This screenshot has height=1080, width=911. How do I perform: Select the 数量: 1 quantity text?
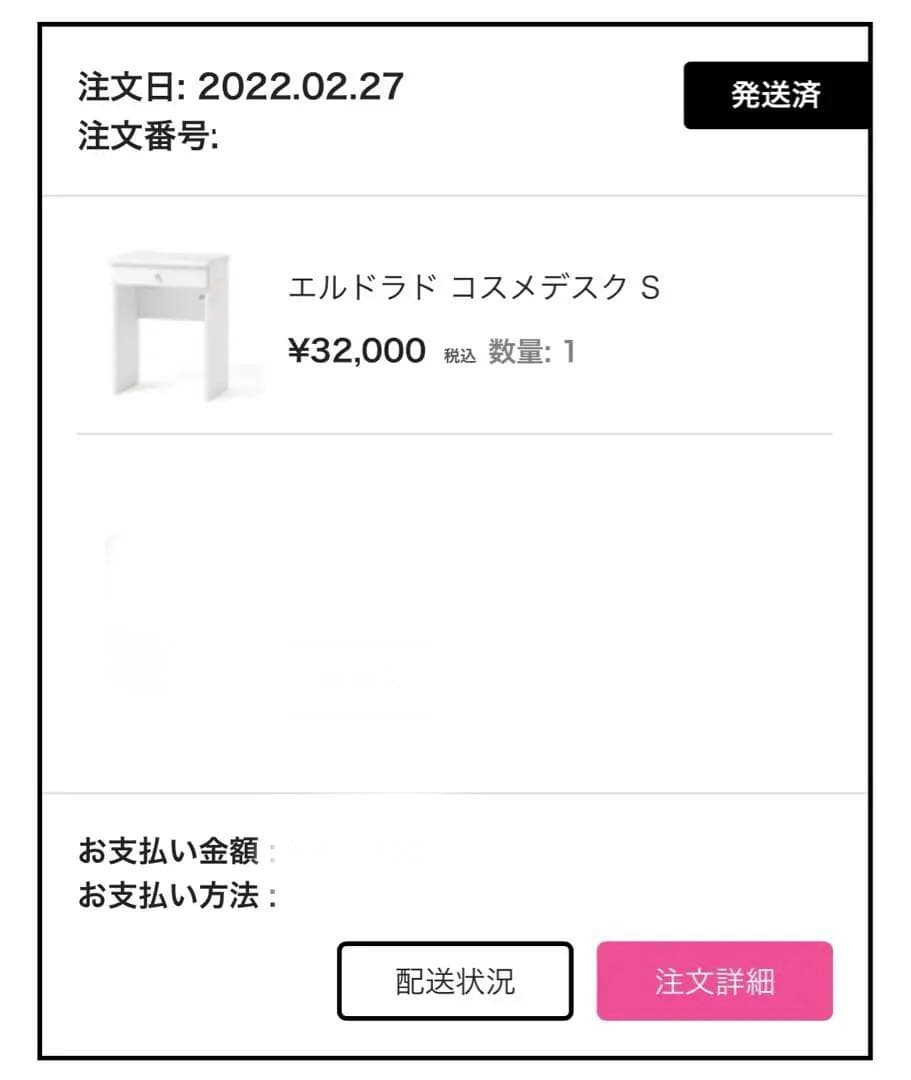pyautogui.click(x=532, y=350)
